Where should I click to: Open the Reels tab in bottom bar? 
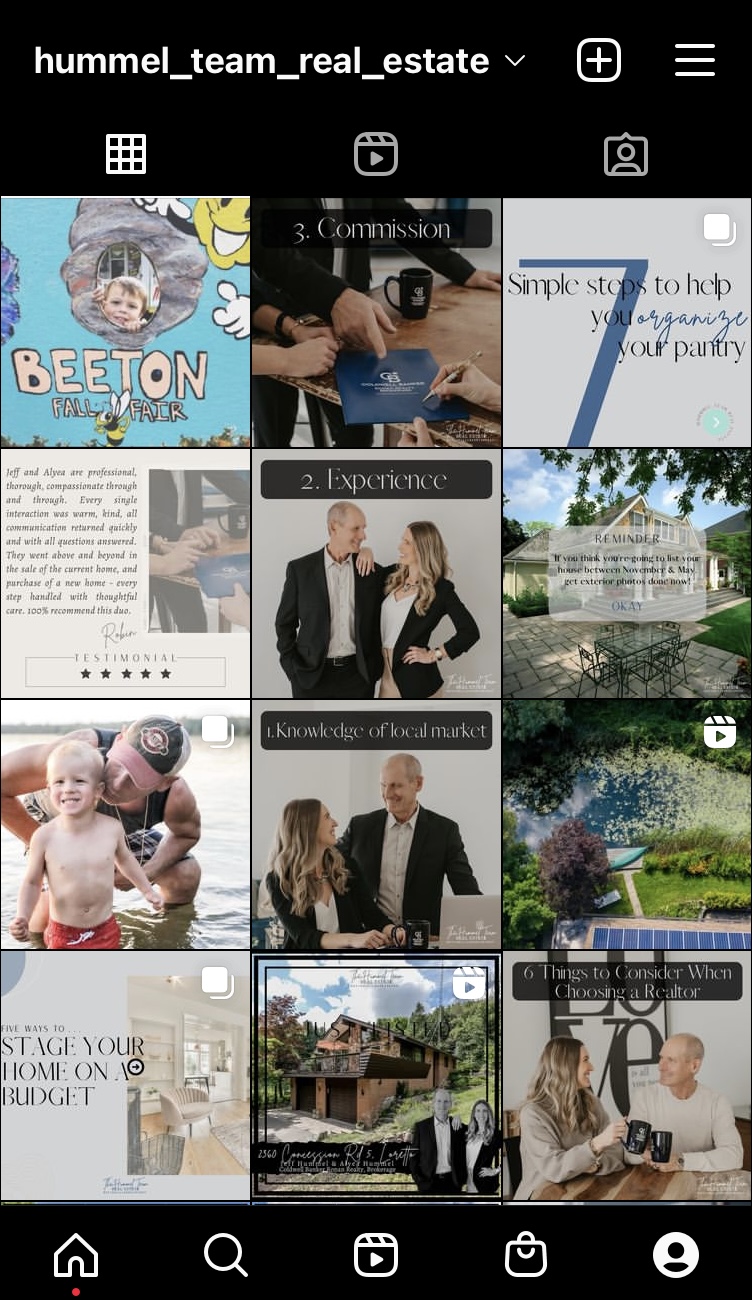pyautogui.click(x=376, y=1254)
